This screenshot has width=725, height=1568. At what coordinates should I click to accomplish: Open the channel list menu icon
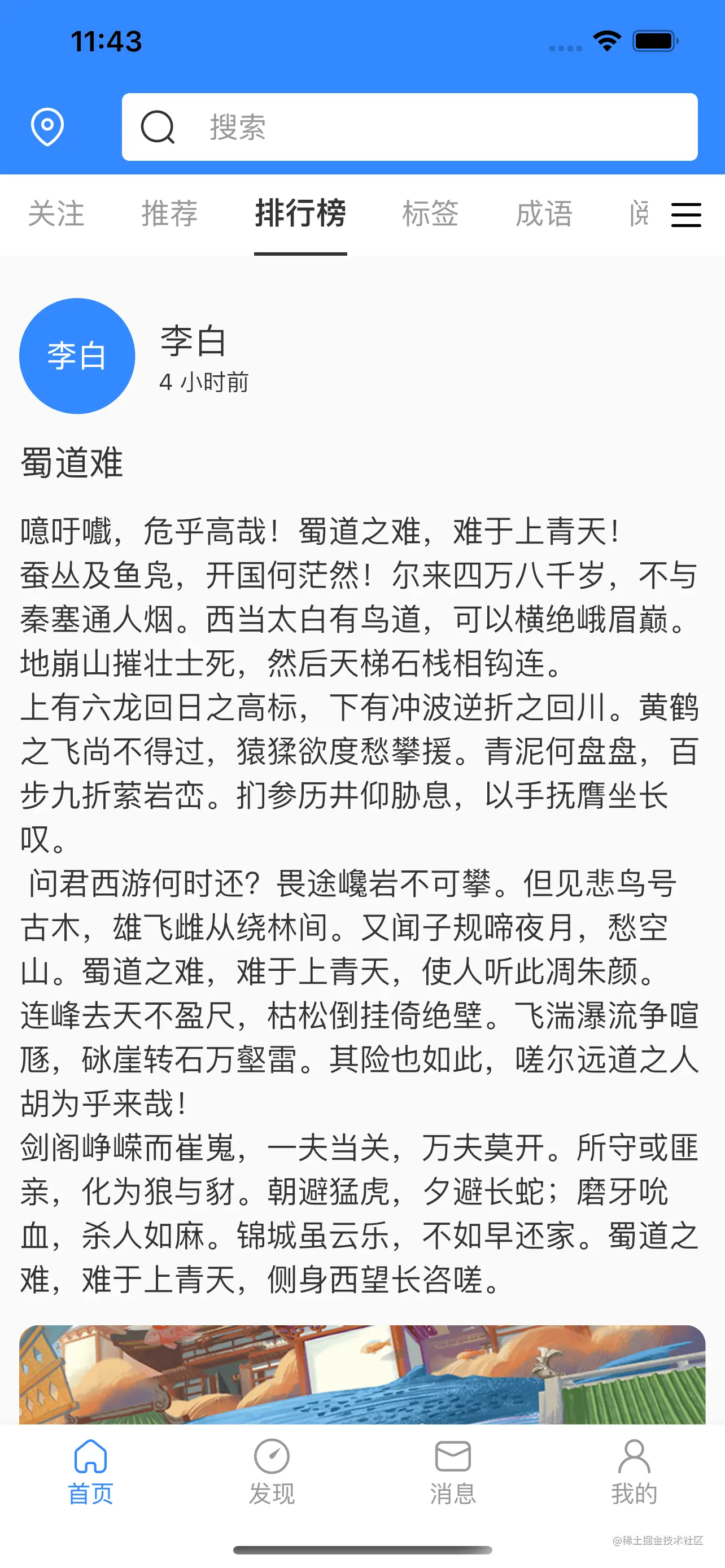pyautogui.click(x=686, y=216)
